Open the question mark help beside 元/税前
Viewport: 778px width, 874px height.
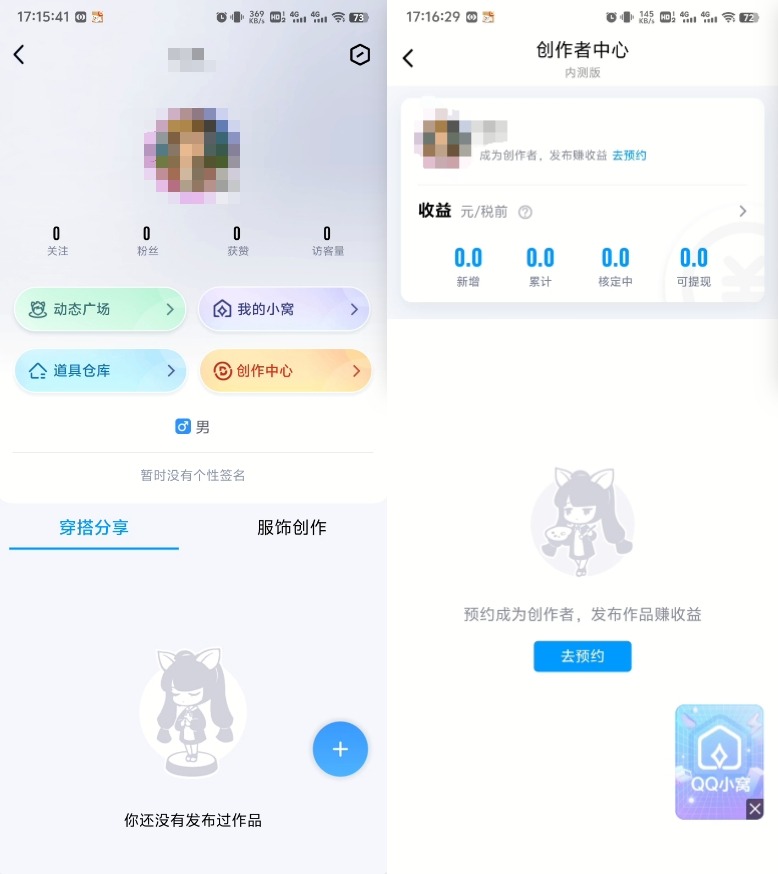(x=525, y=212)
